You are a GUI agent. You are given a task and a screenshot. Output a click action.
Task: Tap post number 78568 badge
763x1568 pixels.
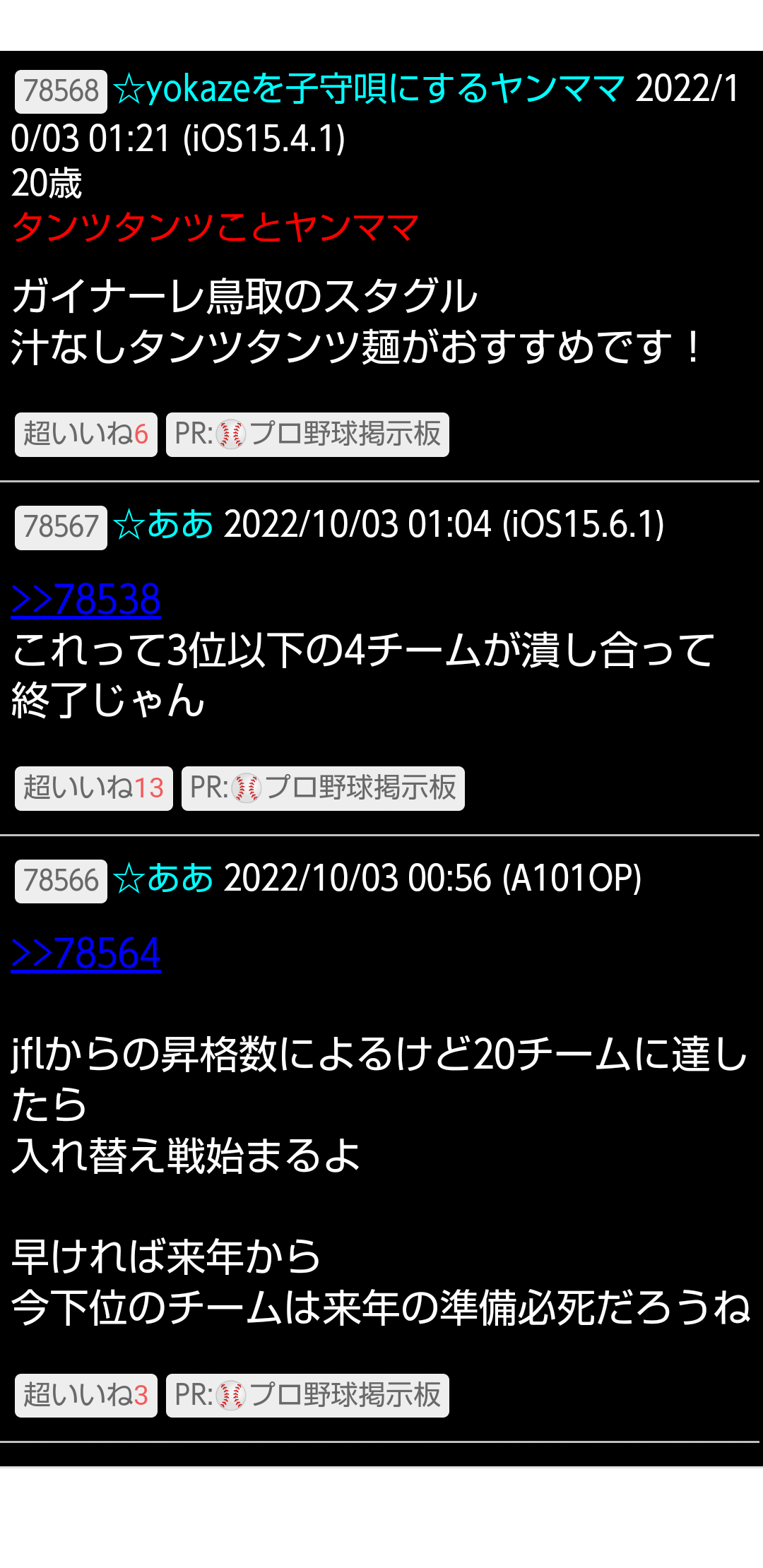point(61,91)
